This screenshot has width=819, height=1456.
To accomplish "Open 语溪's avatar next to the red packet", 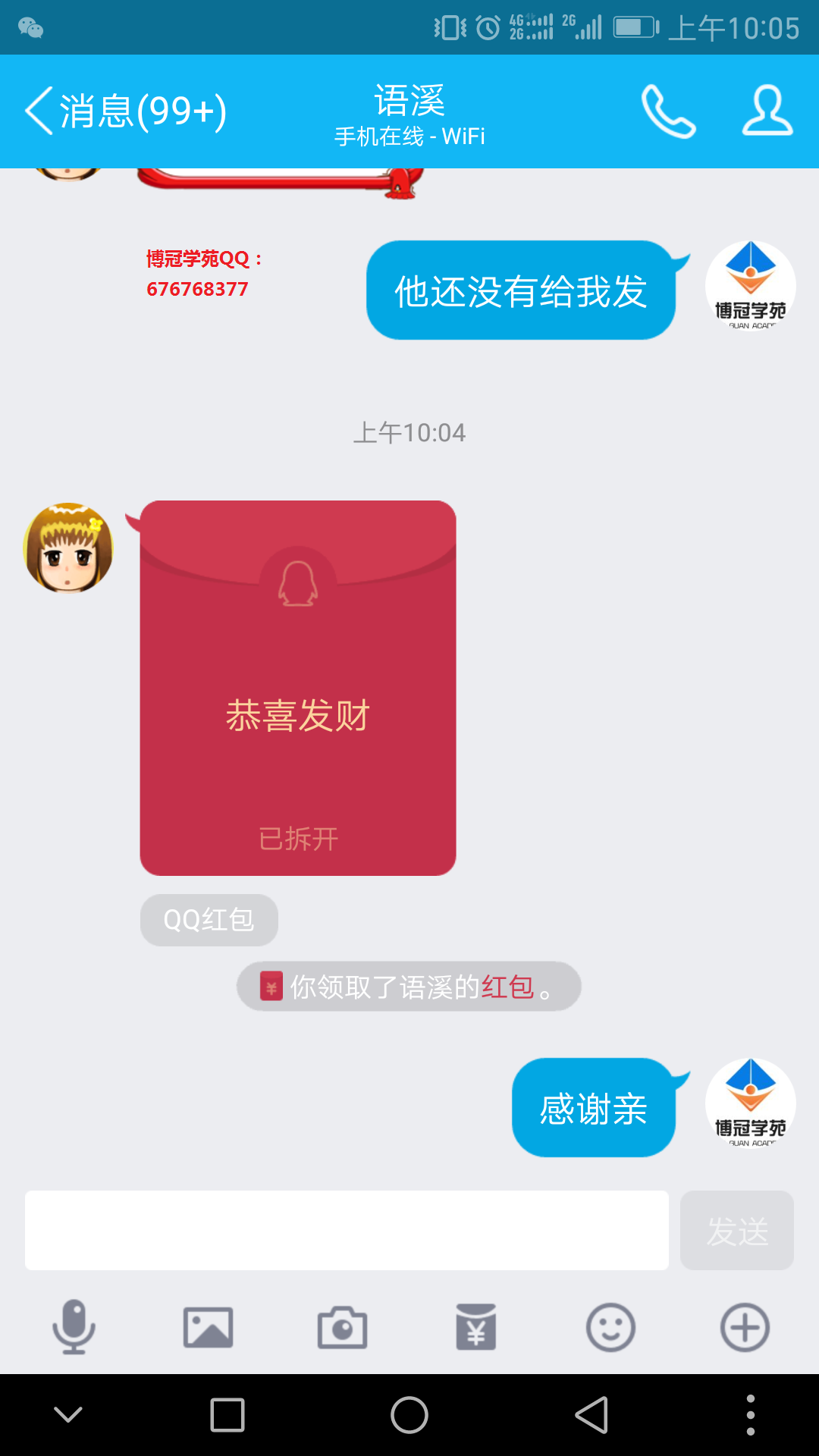I will tap(68, 548).
